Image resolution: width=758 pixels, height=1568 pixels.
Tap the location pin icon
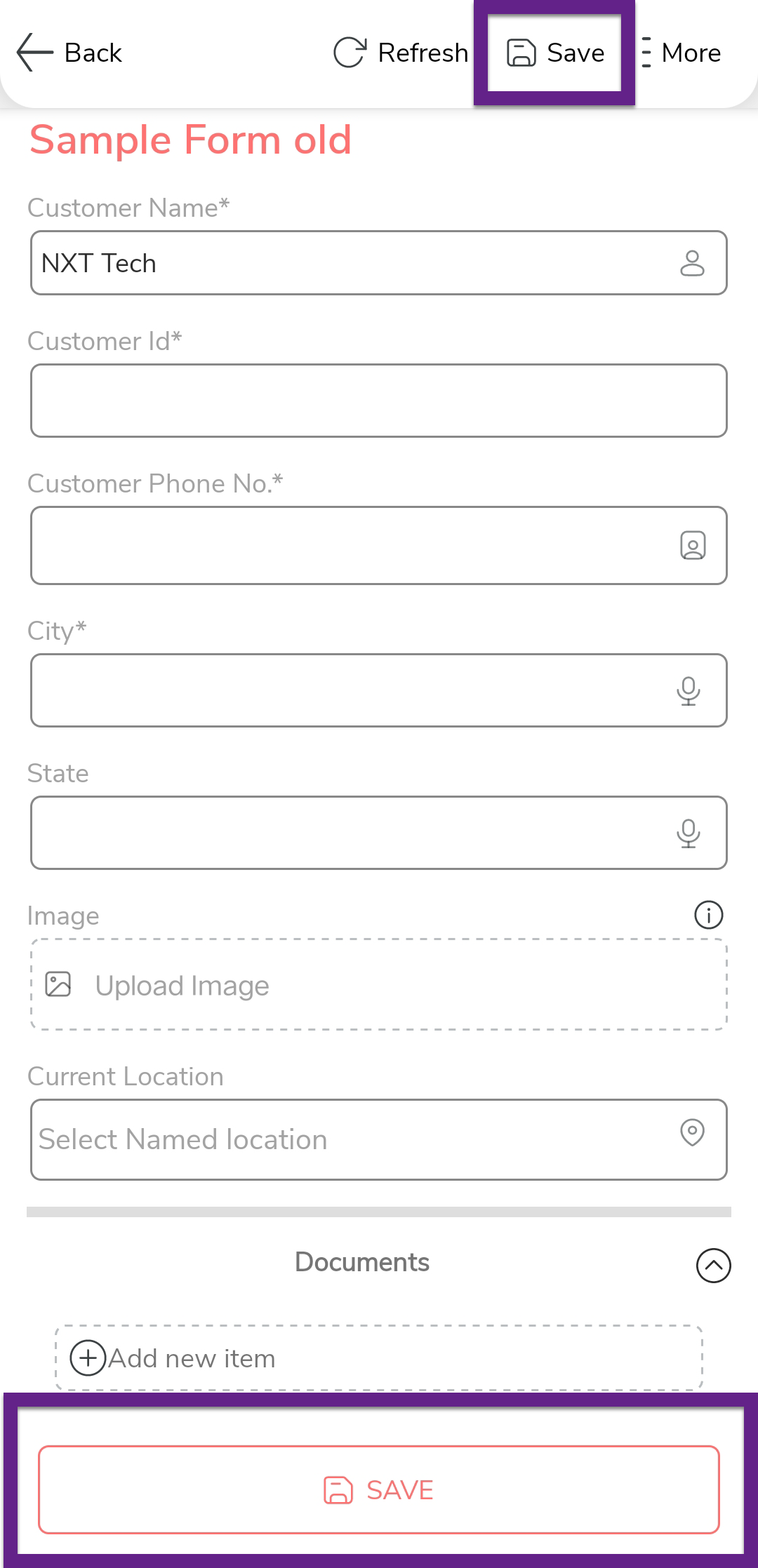[692, 1132]
